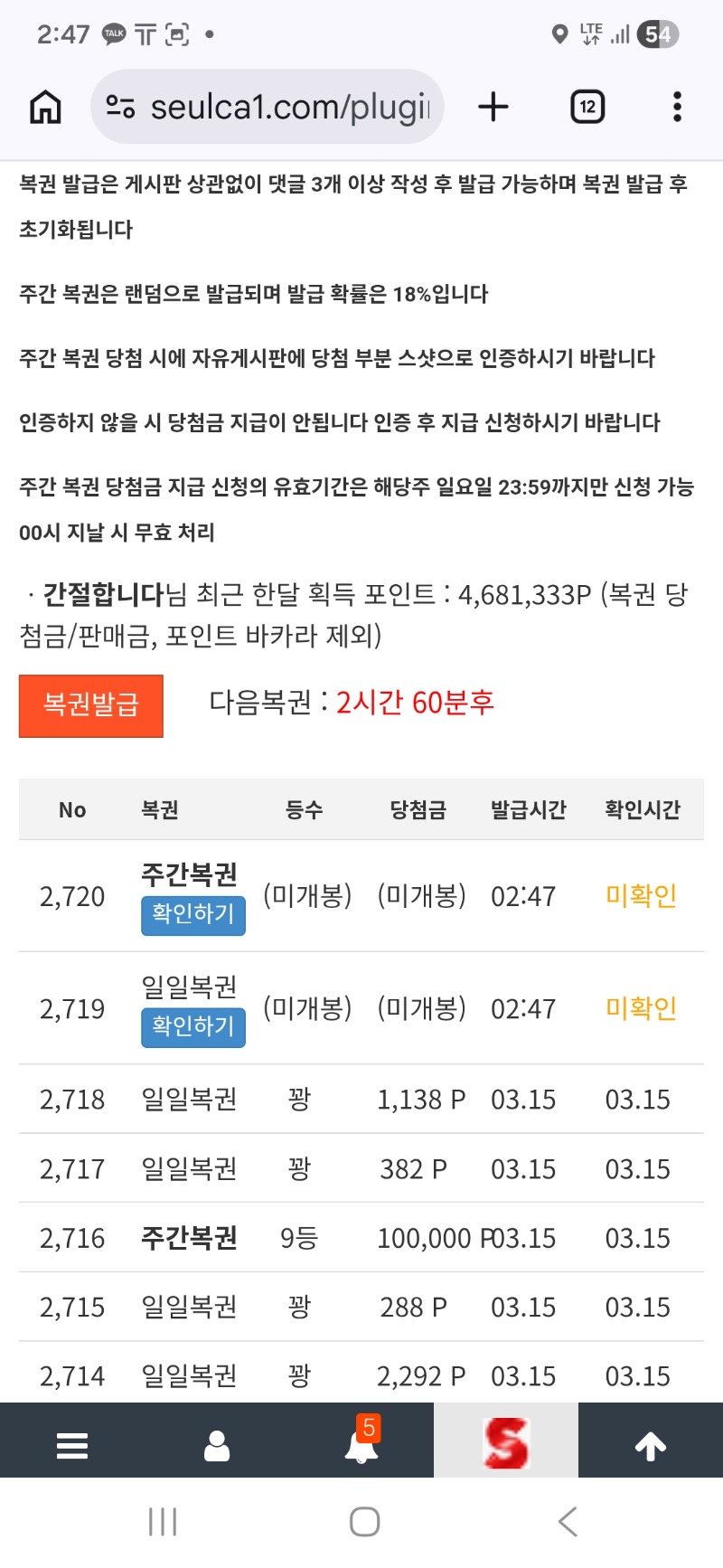The width and height of the screenshot is (723, 1568).
Task: Tap the red S logo button
Action: 506,1443
